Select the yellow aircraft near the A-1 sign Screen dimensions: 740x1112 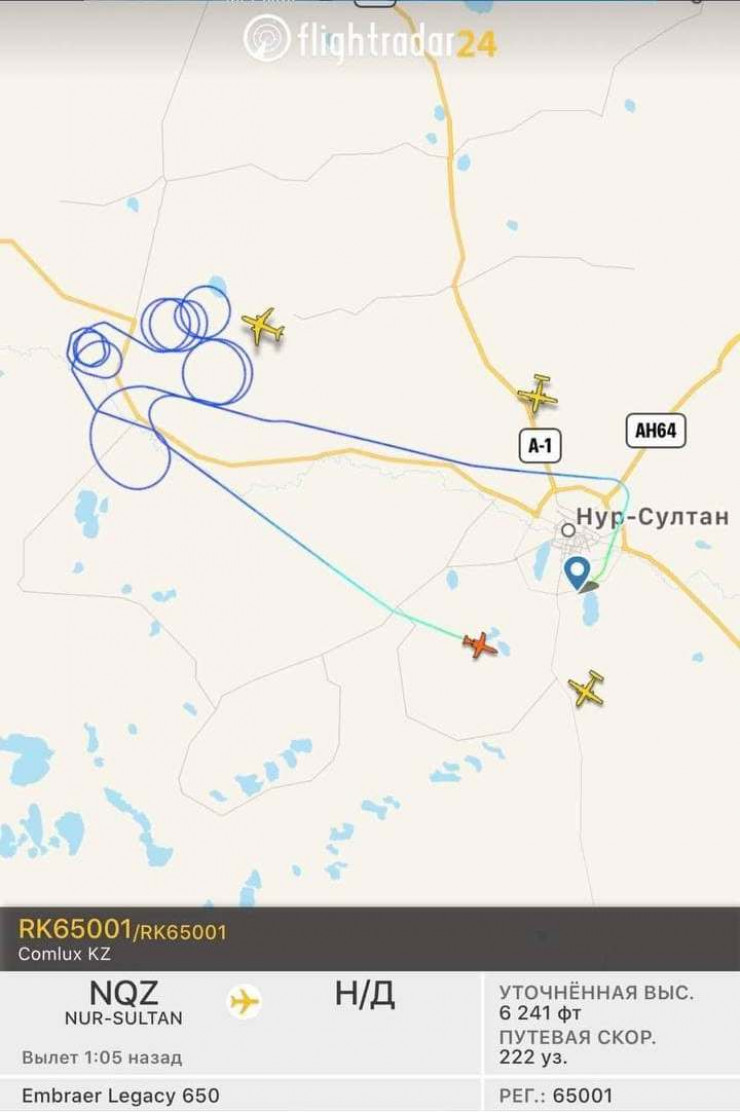(537, 394)
